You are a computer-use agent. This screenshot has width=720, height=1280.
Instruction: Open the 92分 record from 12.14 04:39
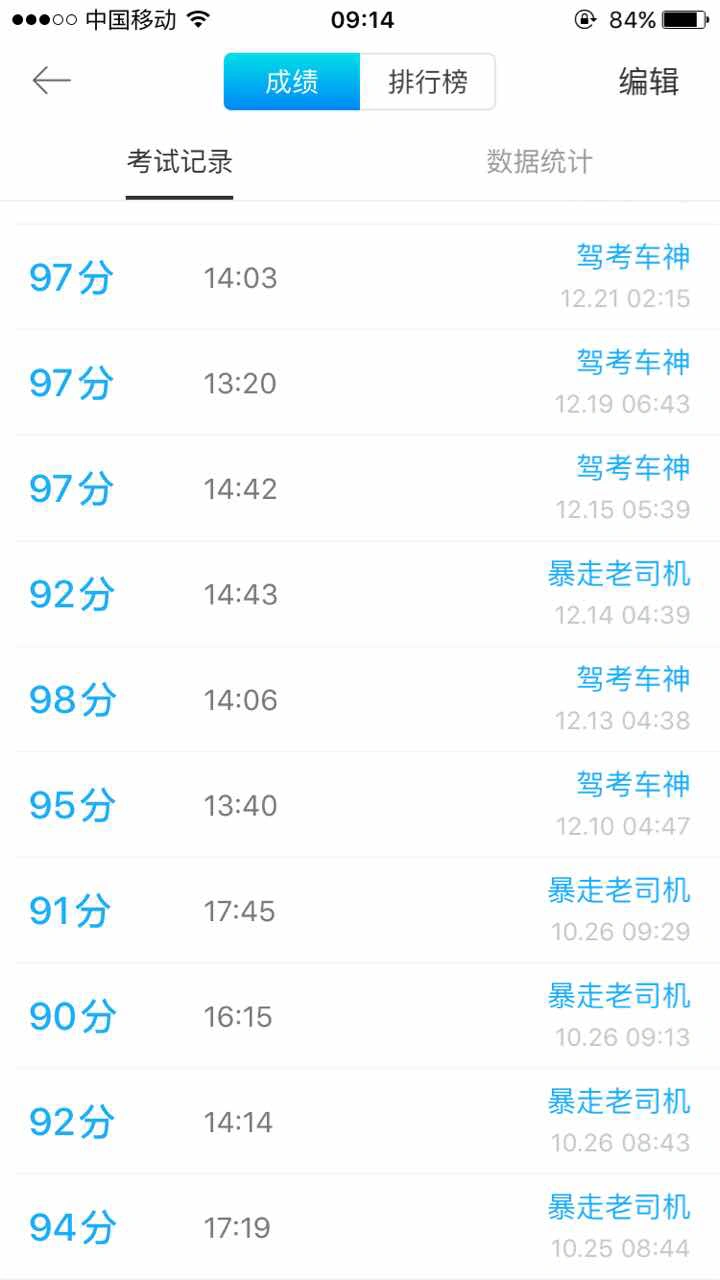tap(360, 594)
